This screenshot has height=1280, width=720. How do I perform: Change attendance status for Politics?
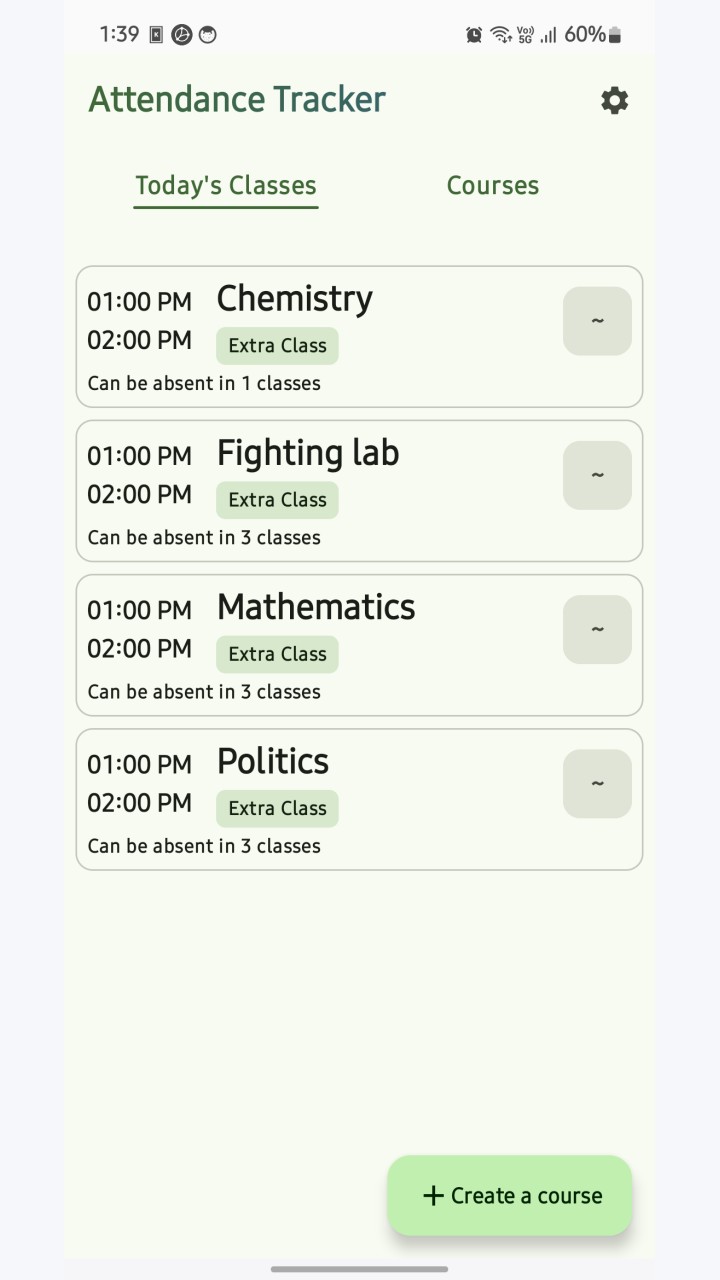(x=597, y=783)
